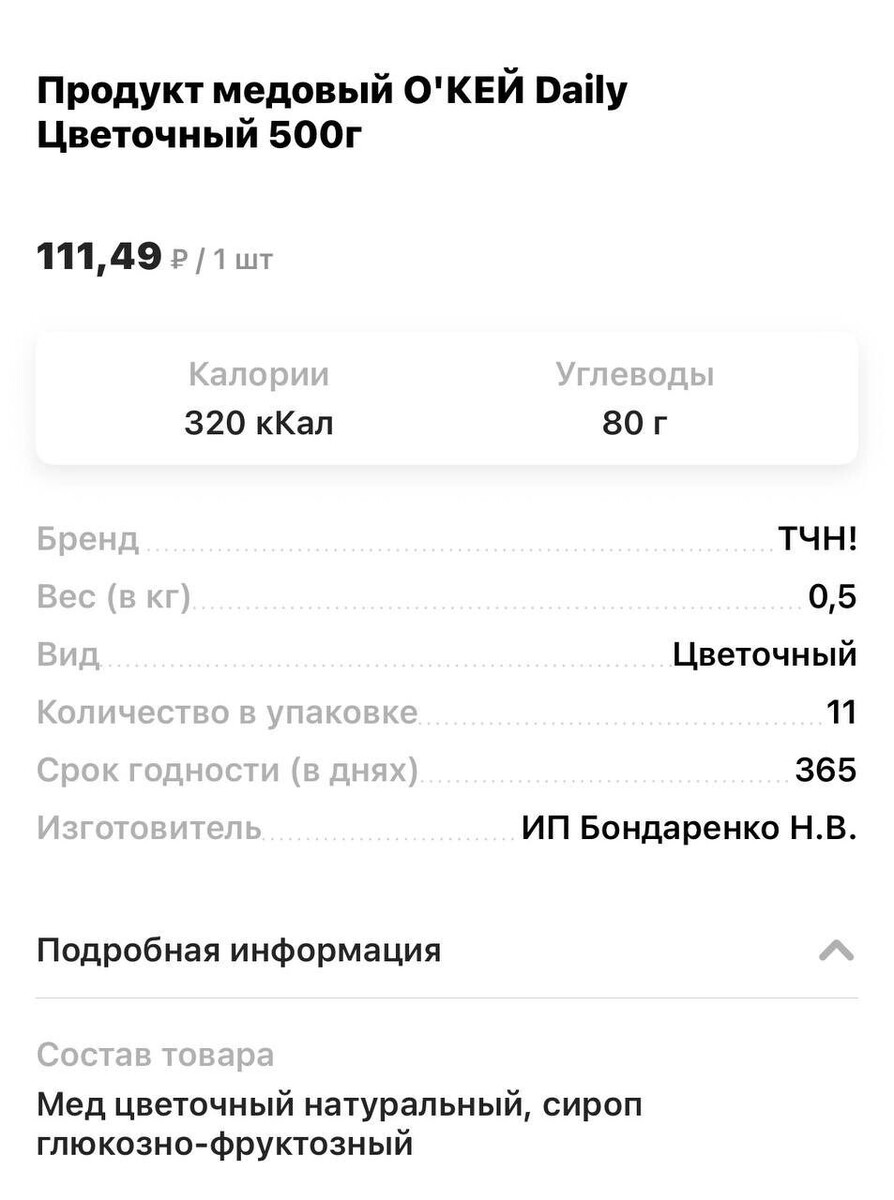Image resolution: width=894 pixels, height=1200 pixels.
Task: Select the Калории nutrition card
Action: (257, 398)
